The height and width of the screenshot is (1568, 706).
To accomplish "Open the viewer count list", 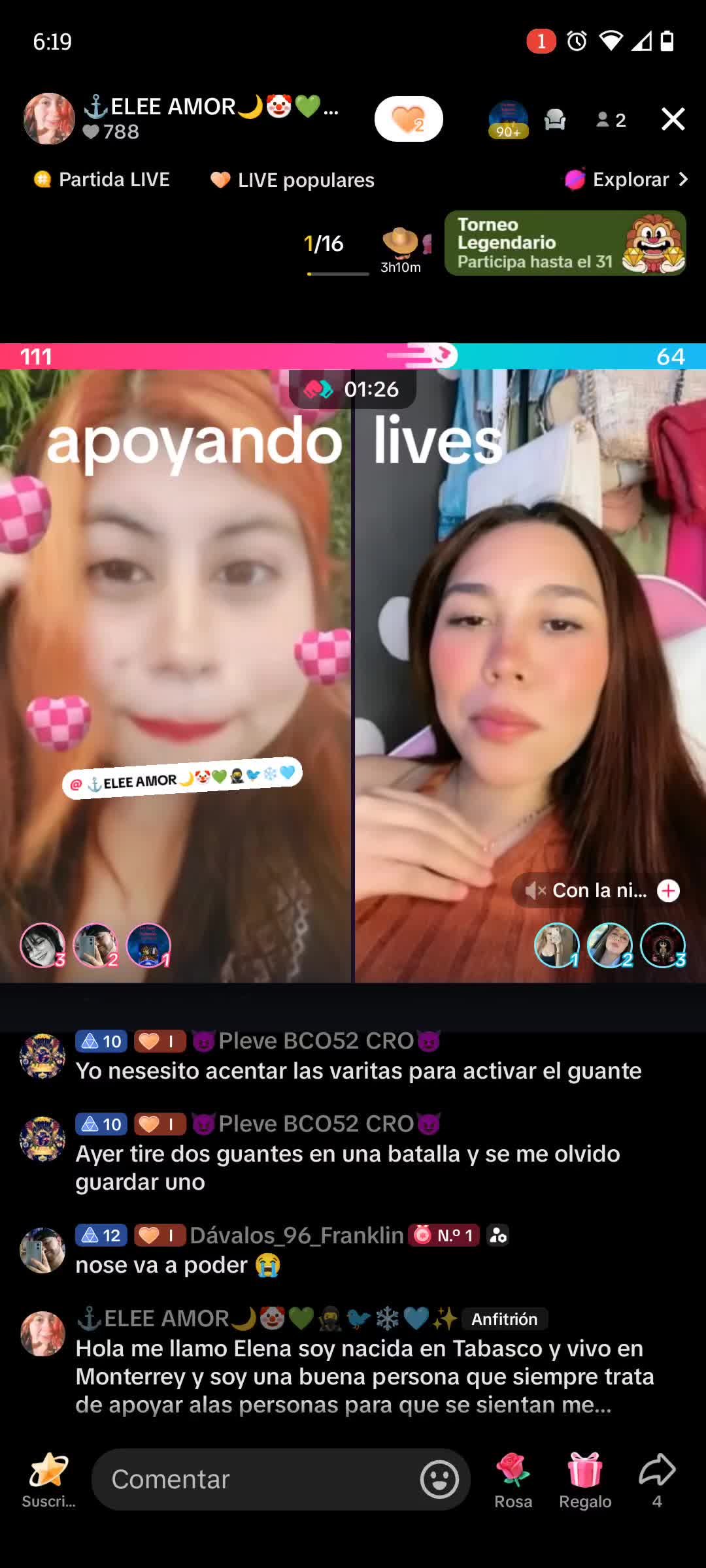I will coord(611,120).
